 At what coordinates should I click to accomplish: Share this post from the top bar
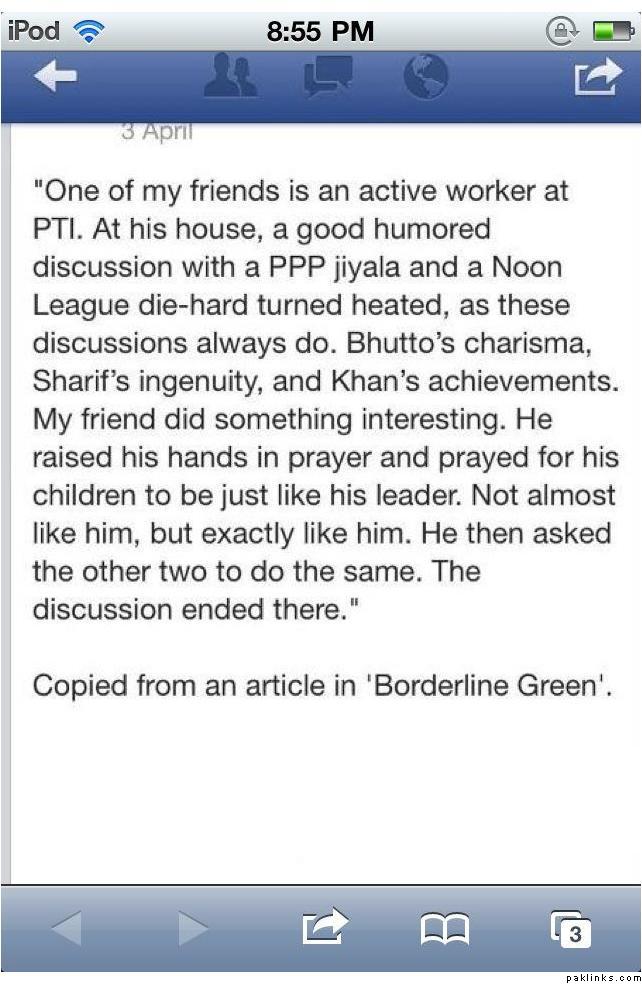tap(596, 78)
